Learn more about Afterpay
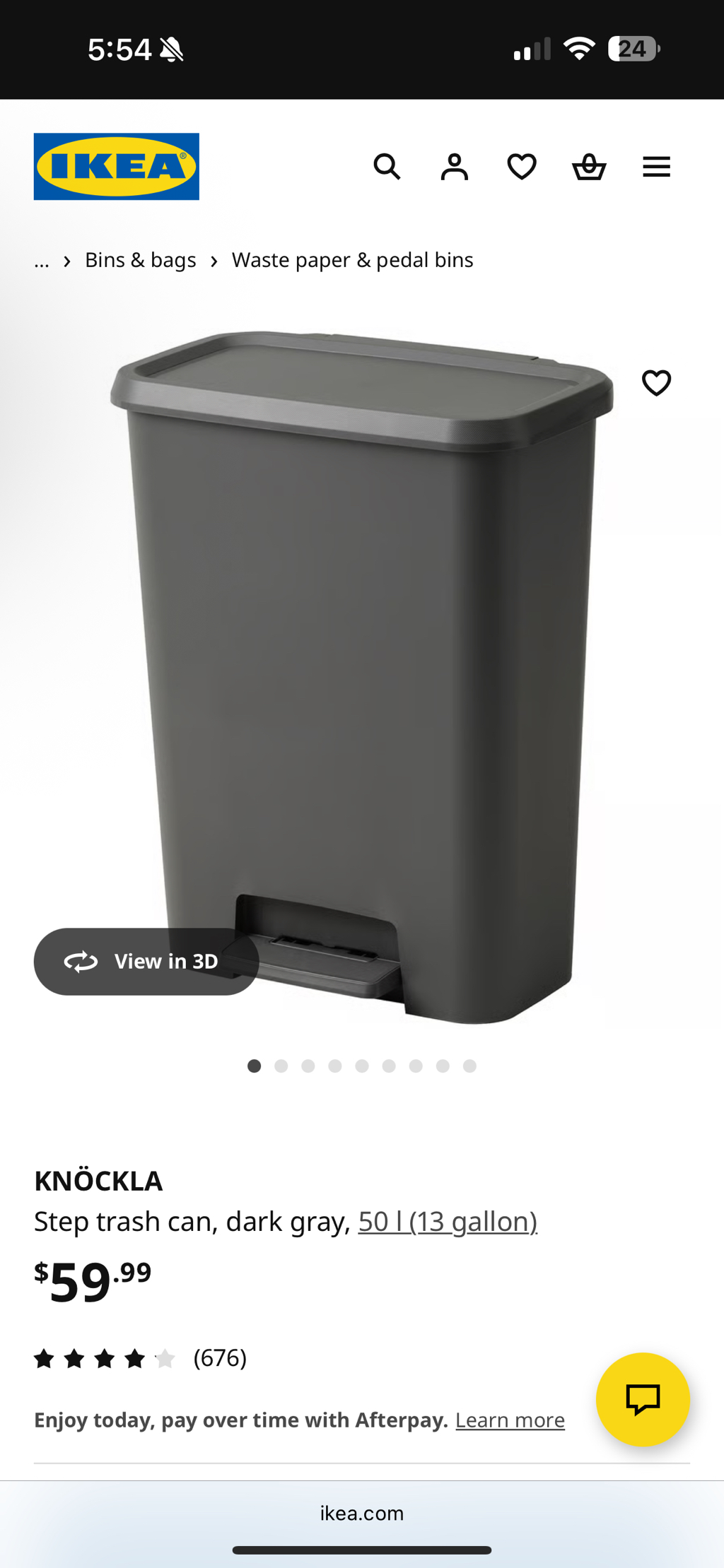The height and width of the screenshot is (1568, 724). coord(510,1420)
